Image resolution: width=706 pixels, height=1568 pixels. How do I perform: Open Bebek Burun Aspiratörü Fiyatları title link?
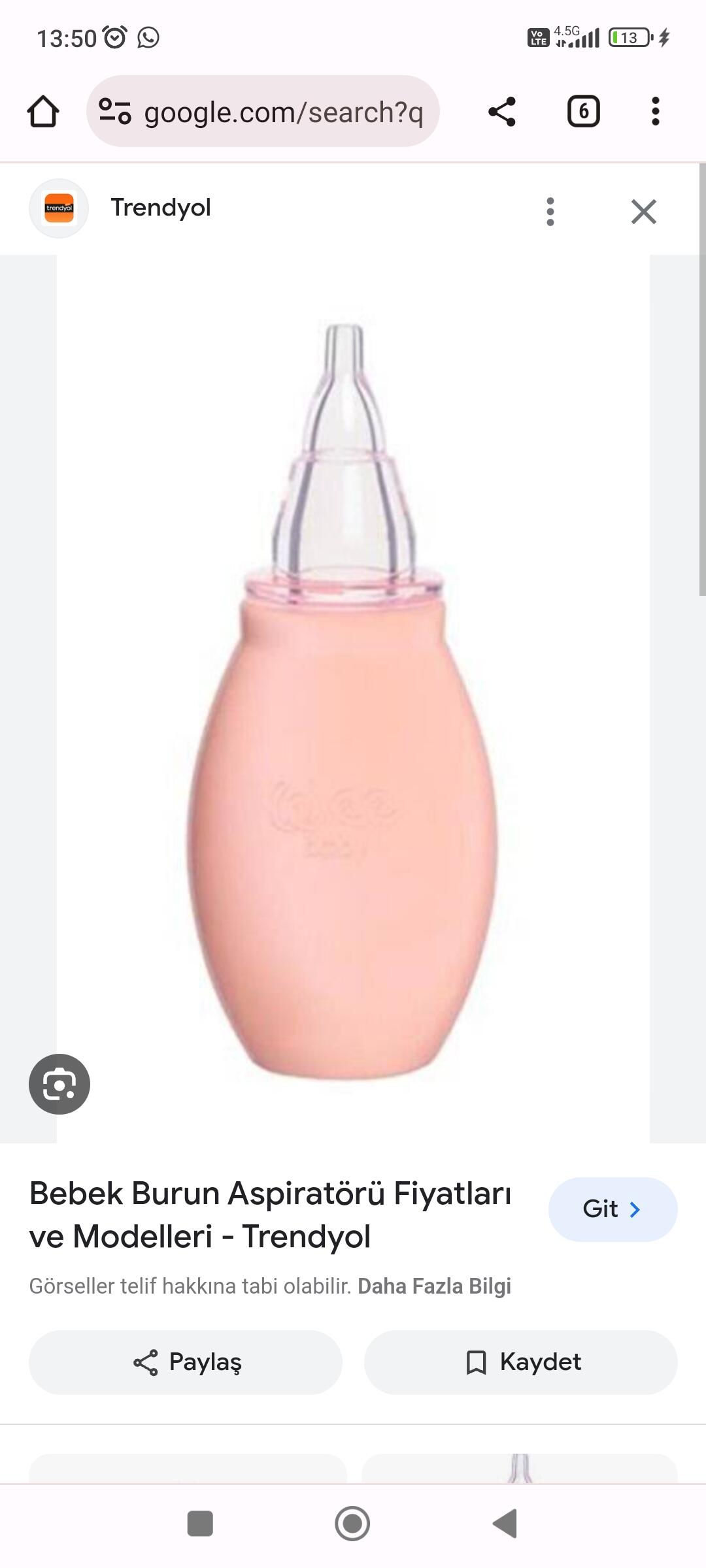[x=270, y=1215]
